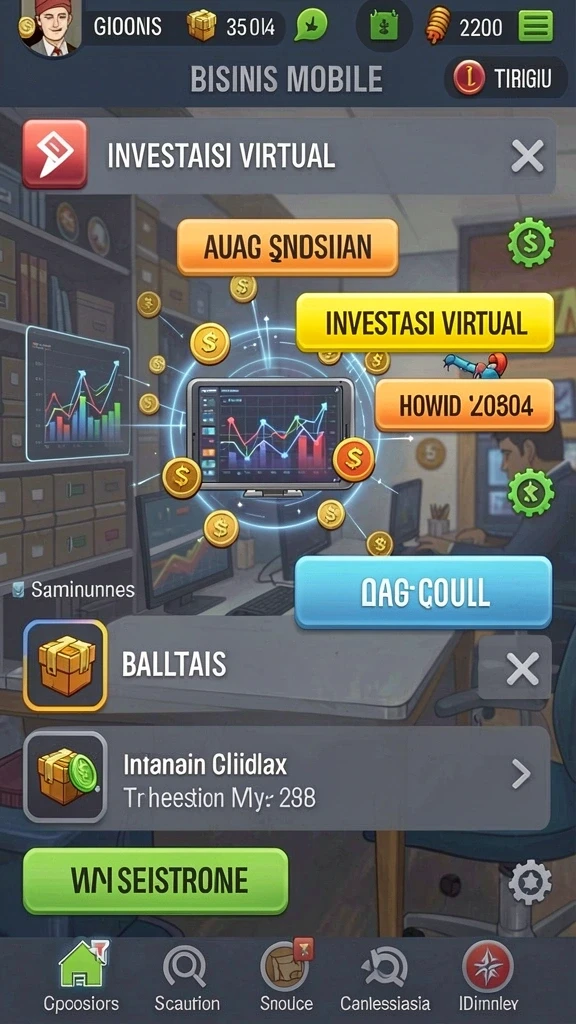Tap the TIRIGIU button
Viewport: 576px width, 1024px height.
click(x=505, y=79)
